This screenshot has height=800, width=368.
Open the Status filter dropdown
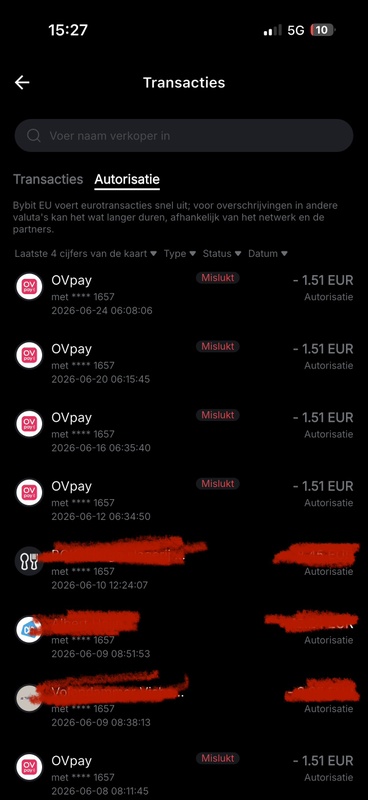[222, 254]
